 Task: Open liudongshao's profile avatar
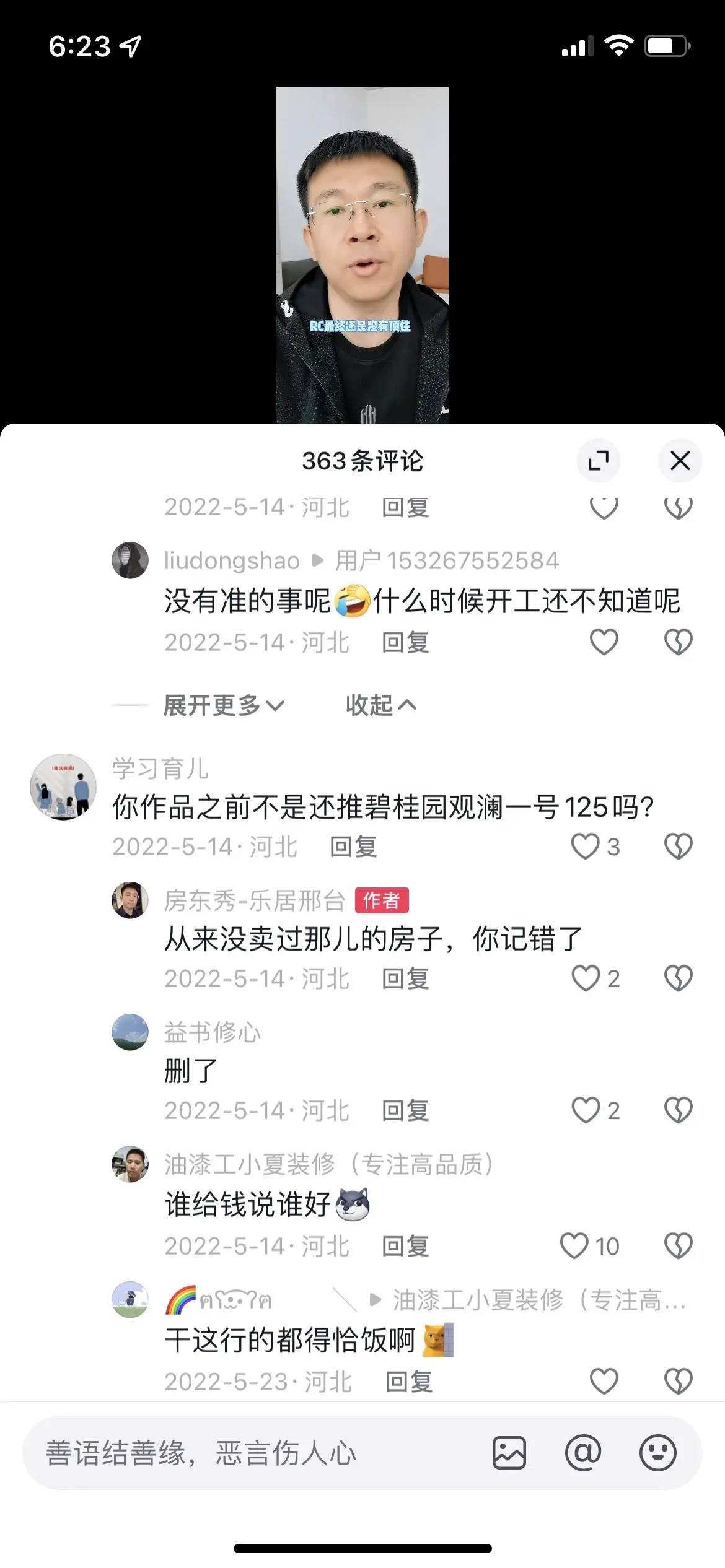130,560
